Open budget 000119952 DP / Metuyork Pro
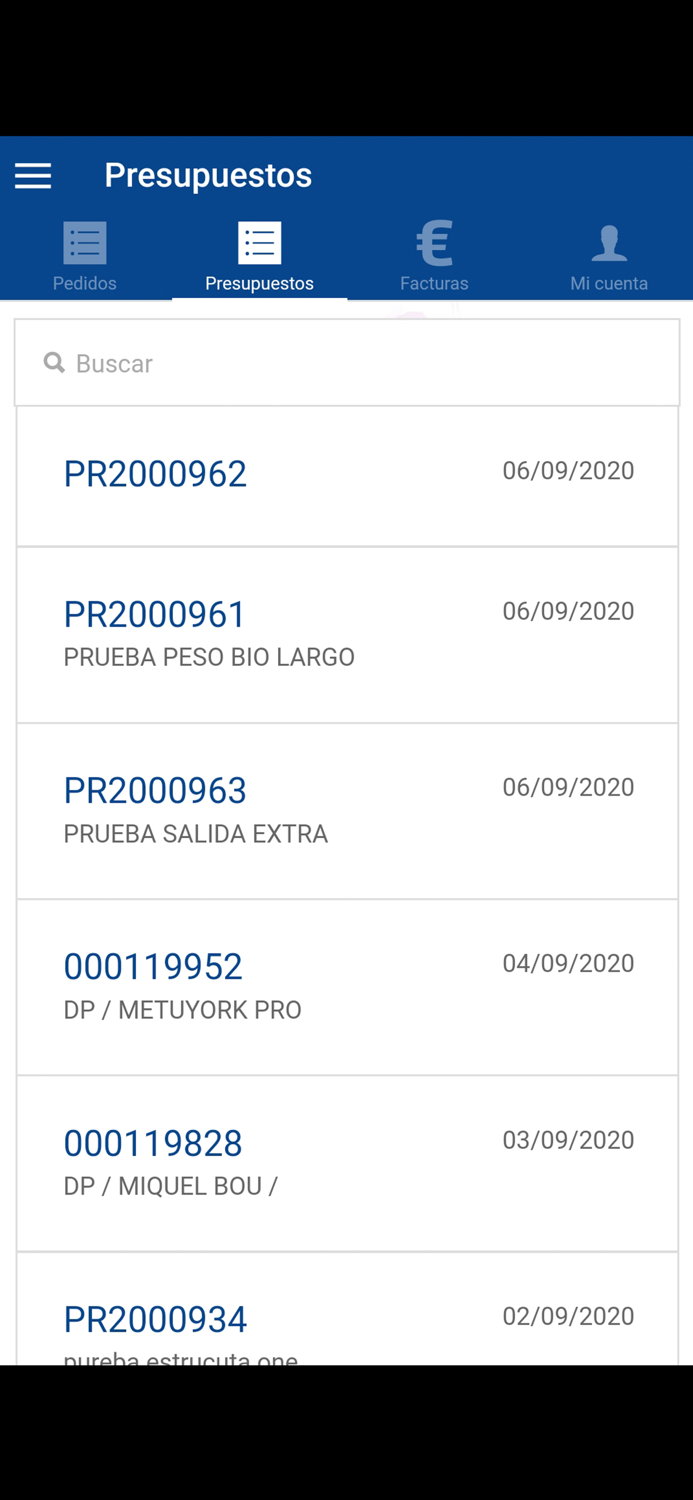 (x=347, y=988)
